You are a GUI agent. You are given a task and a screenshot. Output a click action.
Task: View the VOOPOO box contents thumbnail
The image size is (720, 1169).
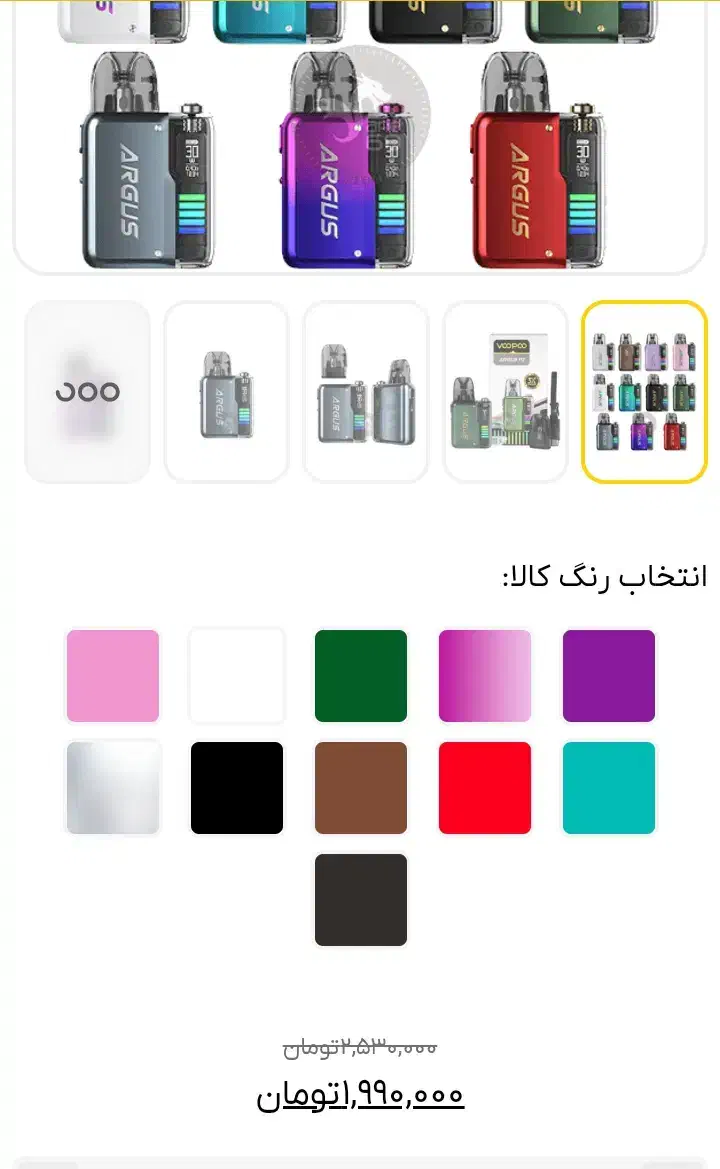[x=505, y=392]
